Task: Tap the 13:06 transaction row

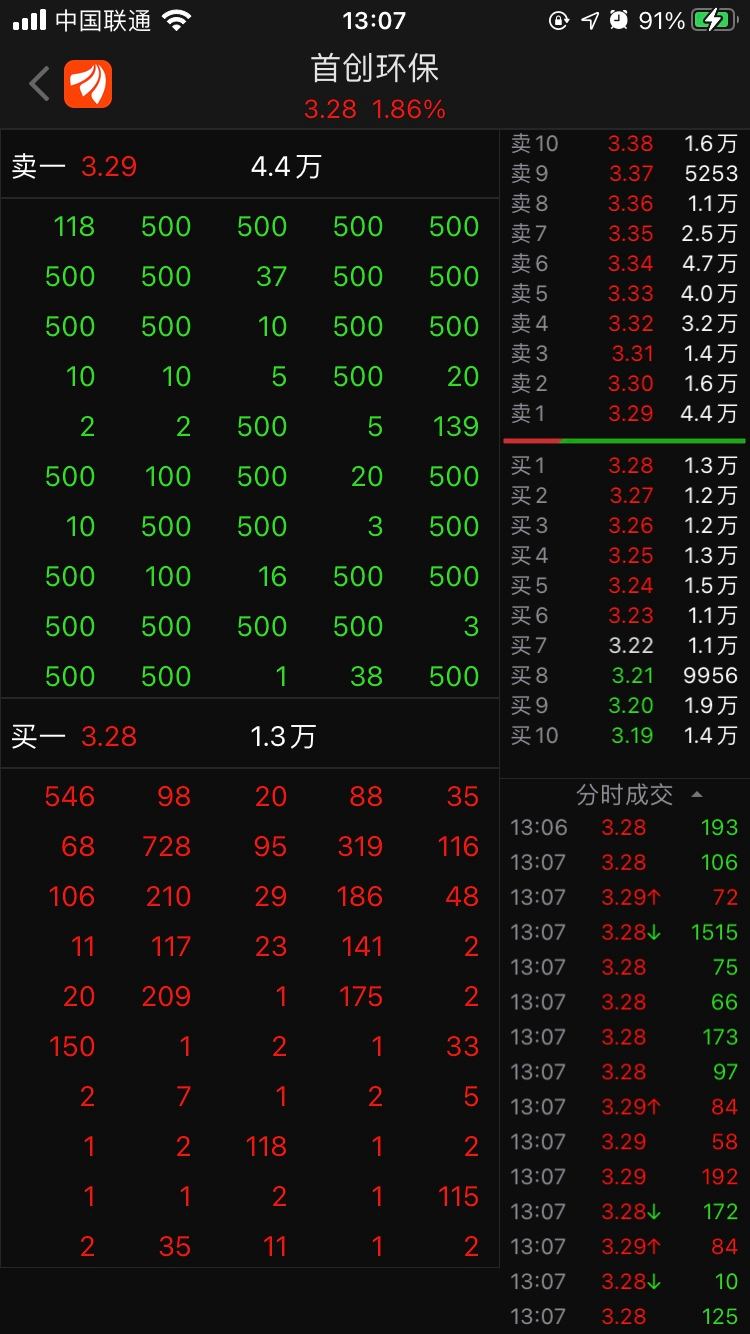Action: tap(624, 828)
